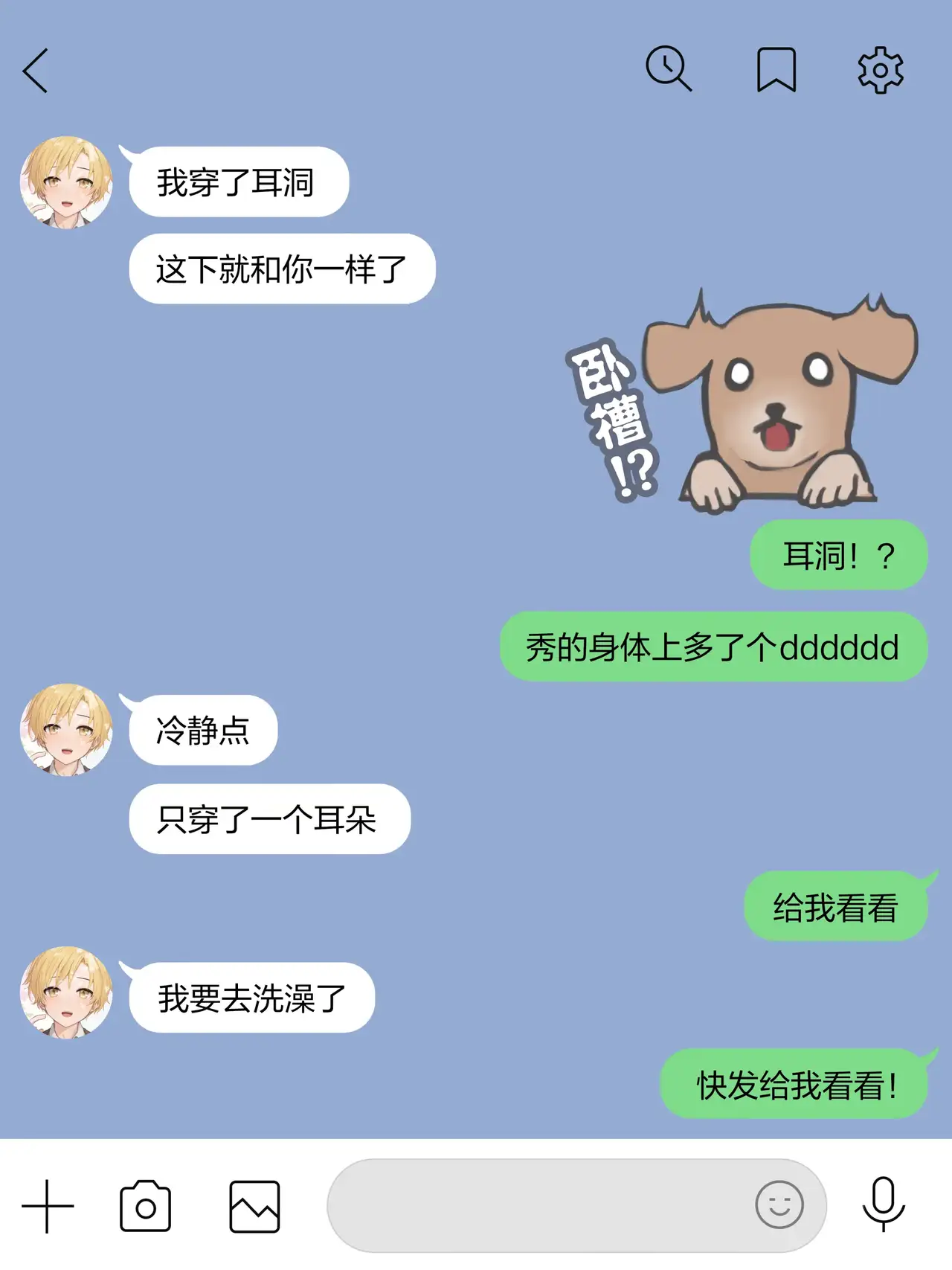Open the bookmark icon
Viewport: 952px width, 1270px height.
(776, 70)
